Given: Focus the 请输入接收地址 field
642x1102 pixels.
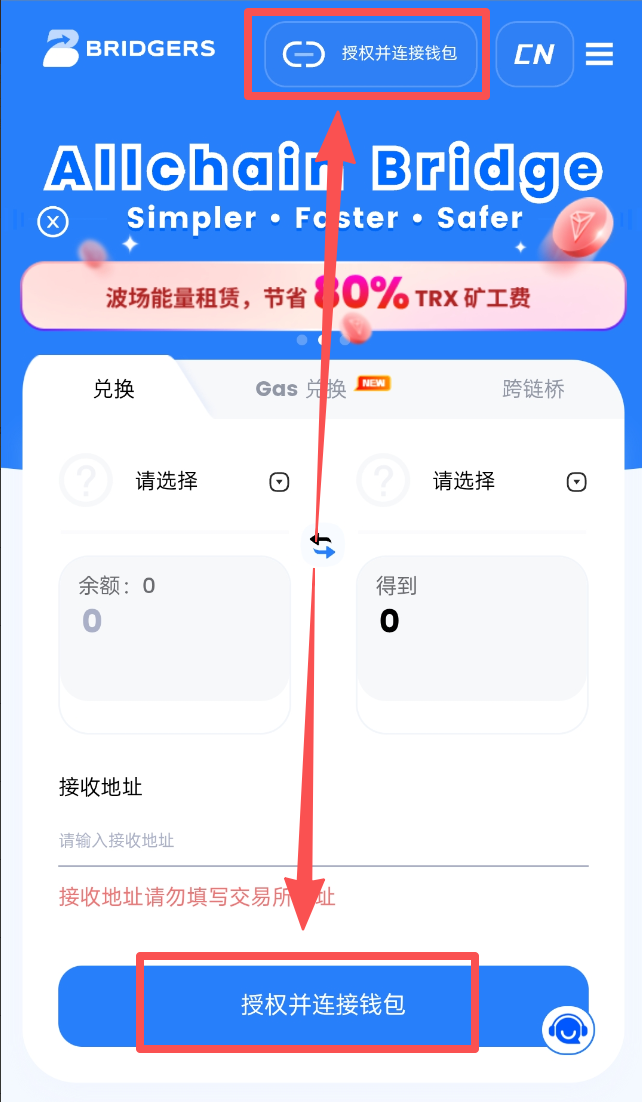Looking at the screenshot, I should point(322,841).
